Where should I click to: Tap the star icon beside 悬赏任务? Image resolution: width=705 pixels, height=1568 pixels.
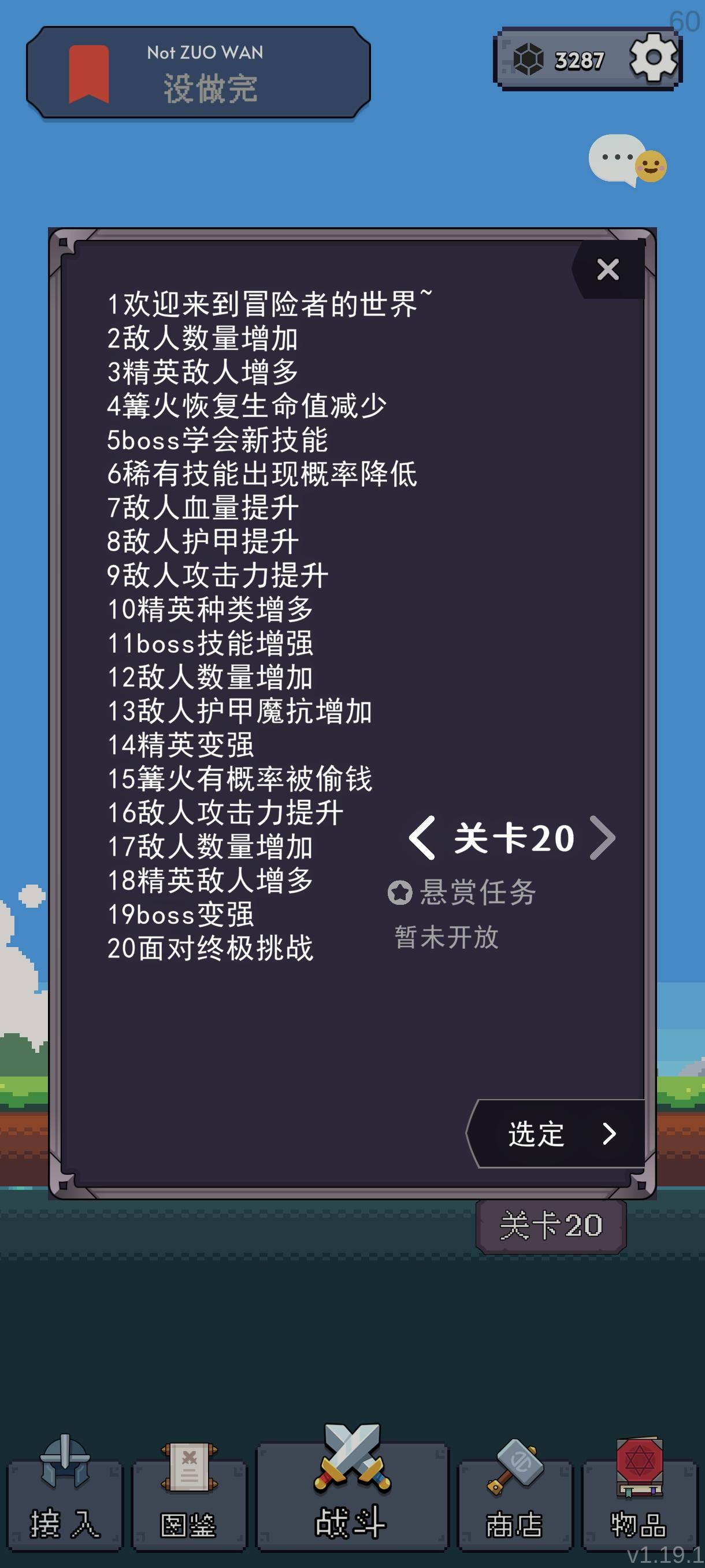[x=401, y=892]
